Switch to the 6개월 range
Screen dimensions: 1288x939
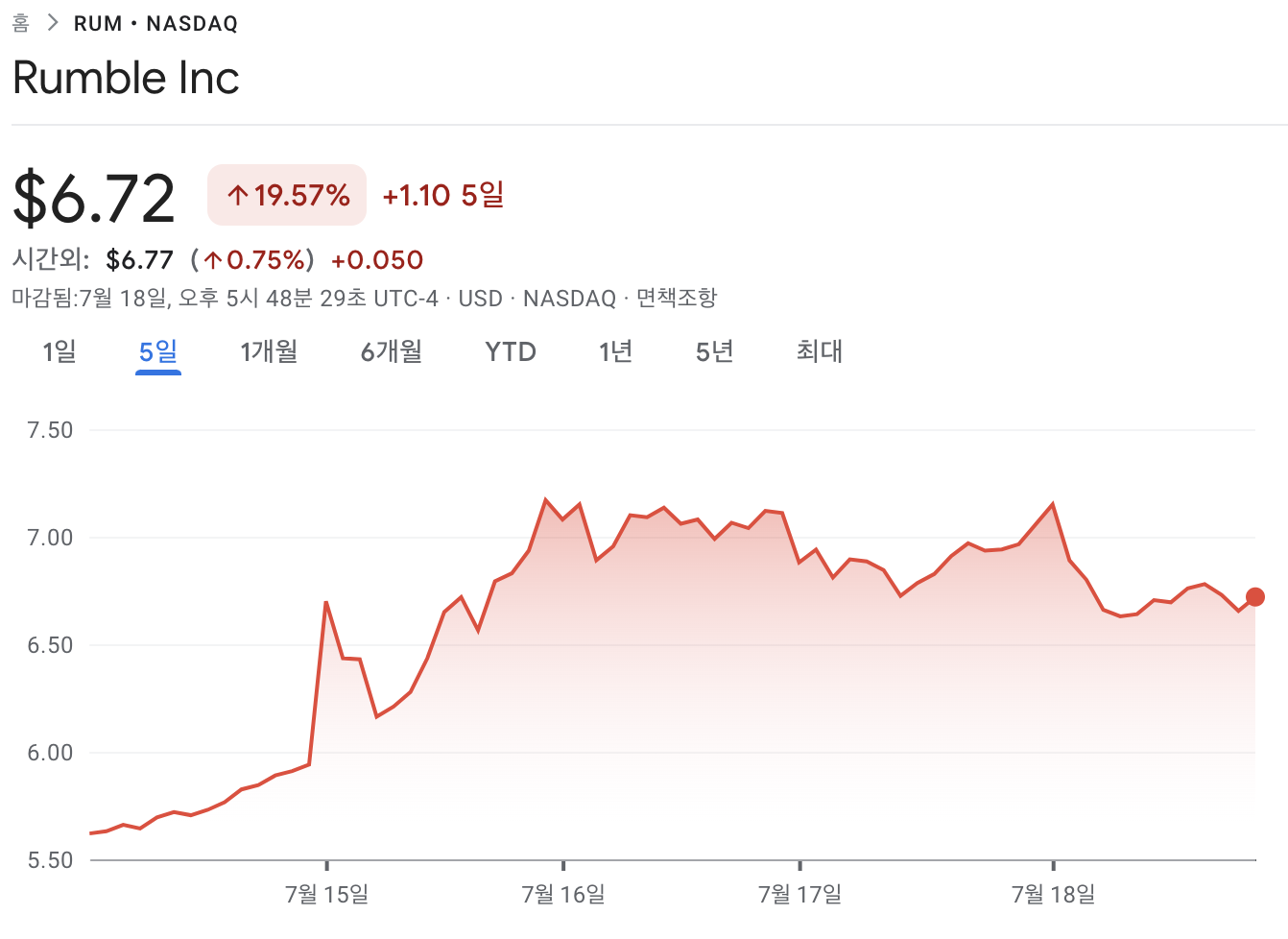pos(392,351)
